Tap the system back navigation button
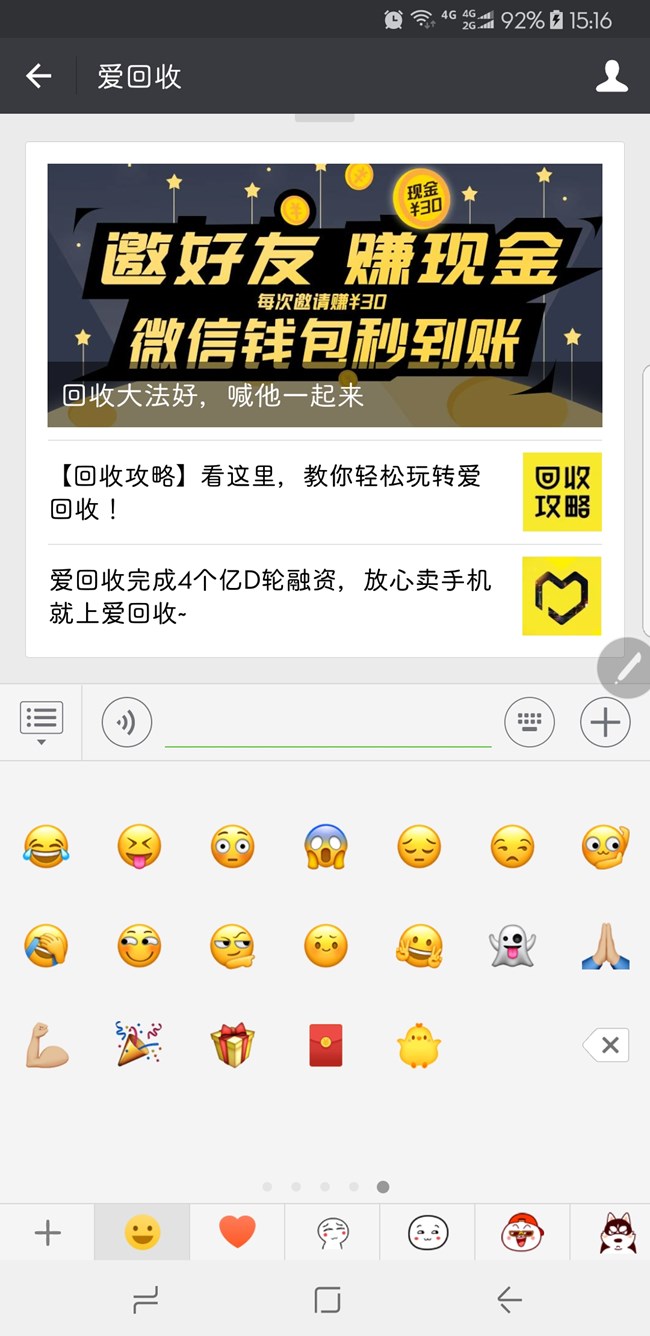Image resolution: width=650 pixels, height=1336 pixels. point(509,1299)
